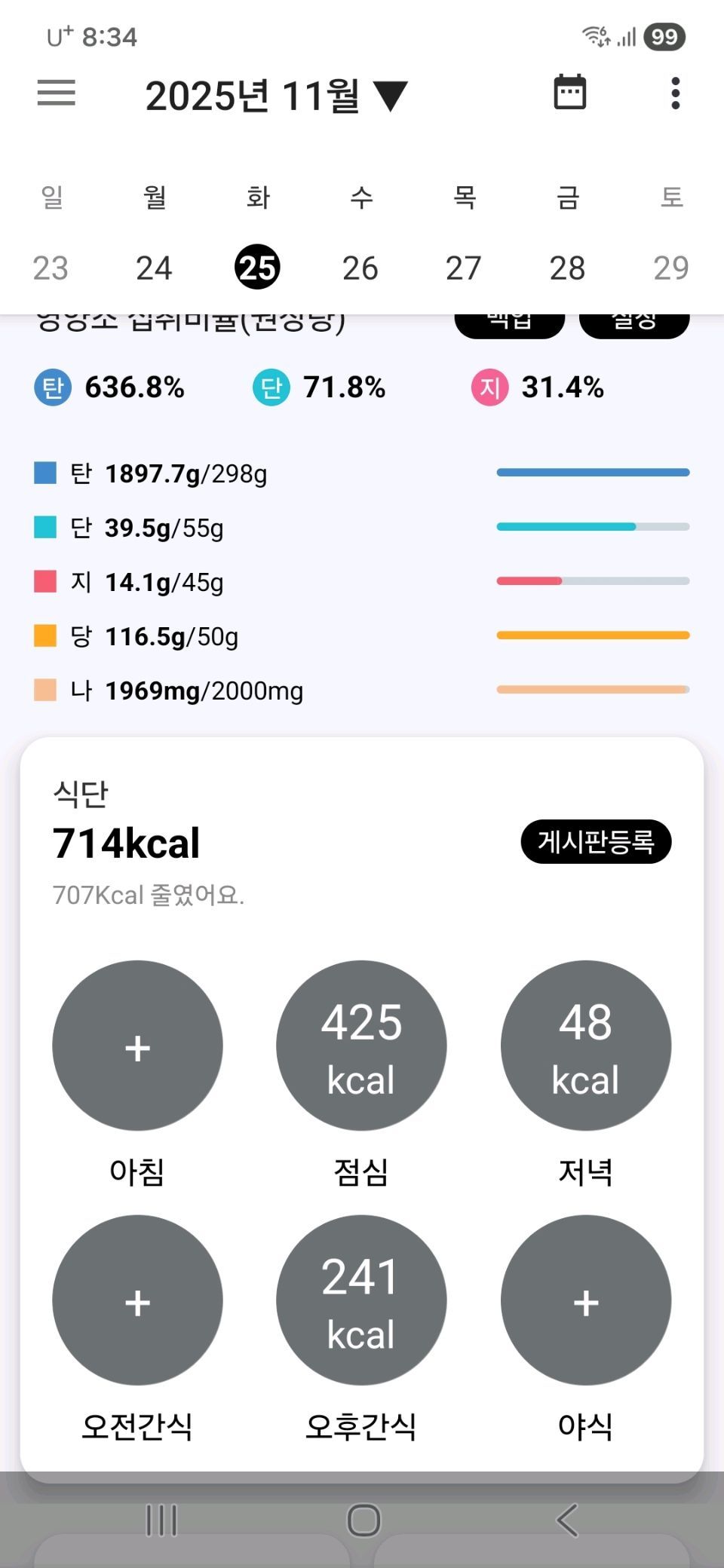This screenshot has width=724, height=1568.
Task: Open the 점심 425 kcal entry
Action: [361, 1046]
